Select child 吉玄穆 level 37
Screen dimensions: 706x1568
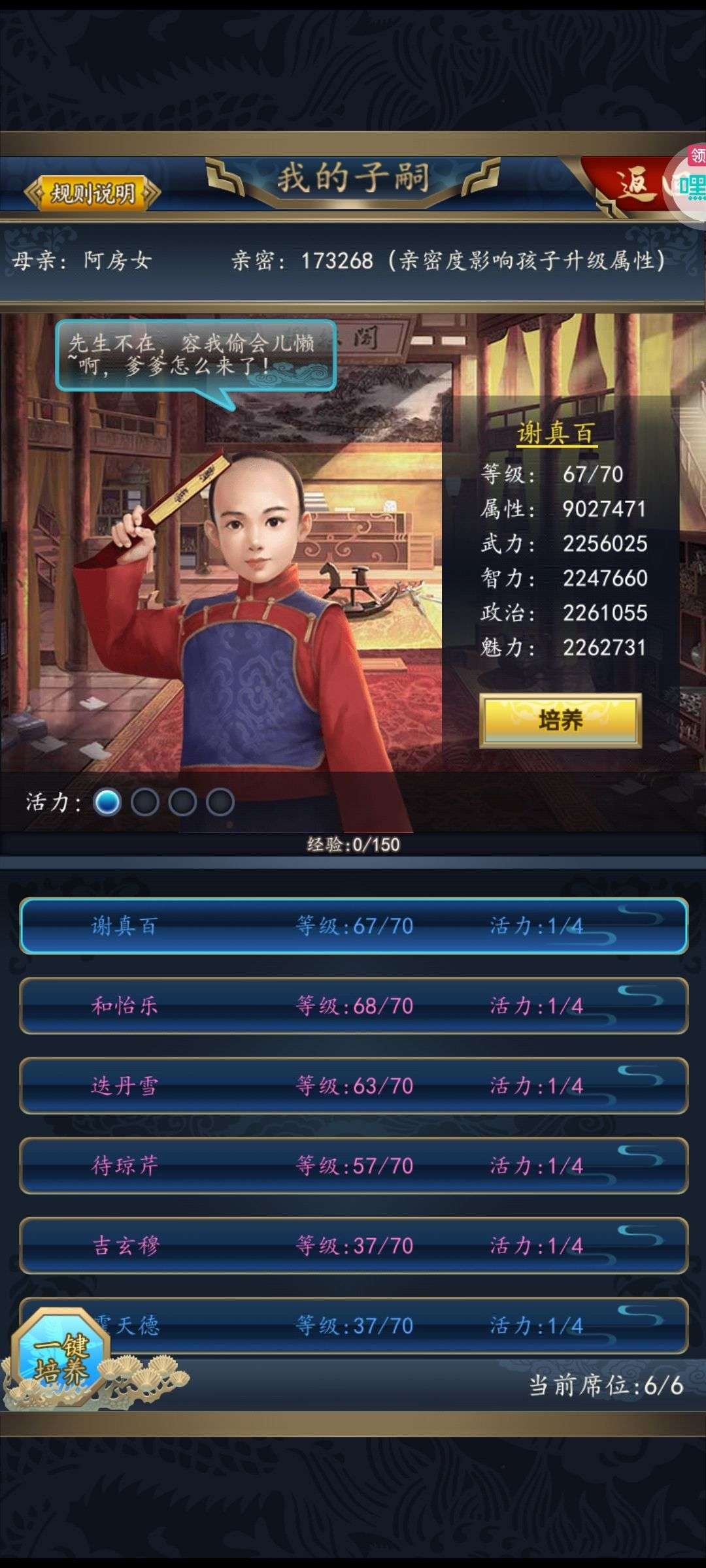pos(353,1245)
